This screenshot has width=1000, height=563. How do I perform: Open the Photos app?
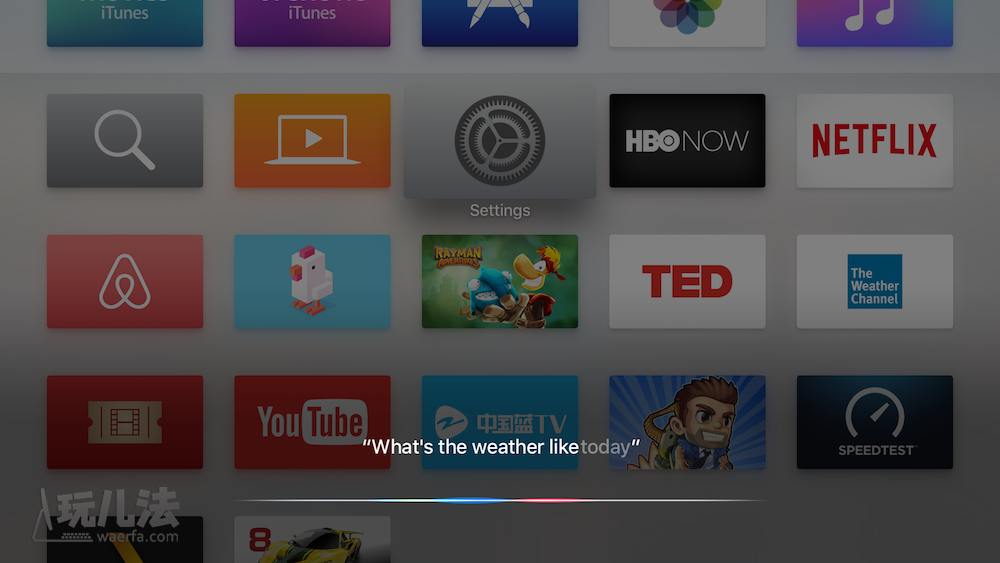click(x=687, y=22)
